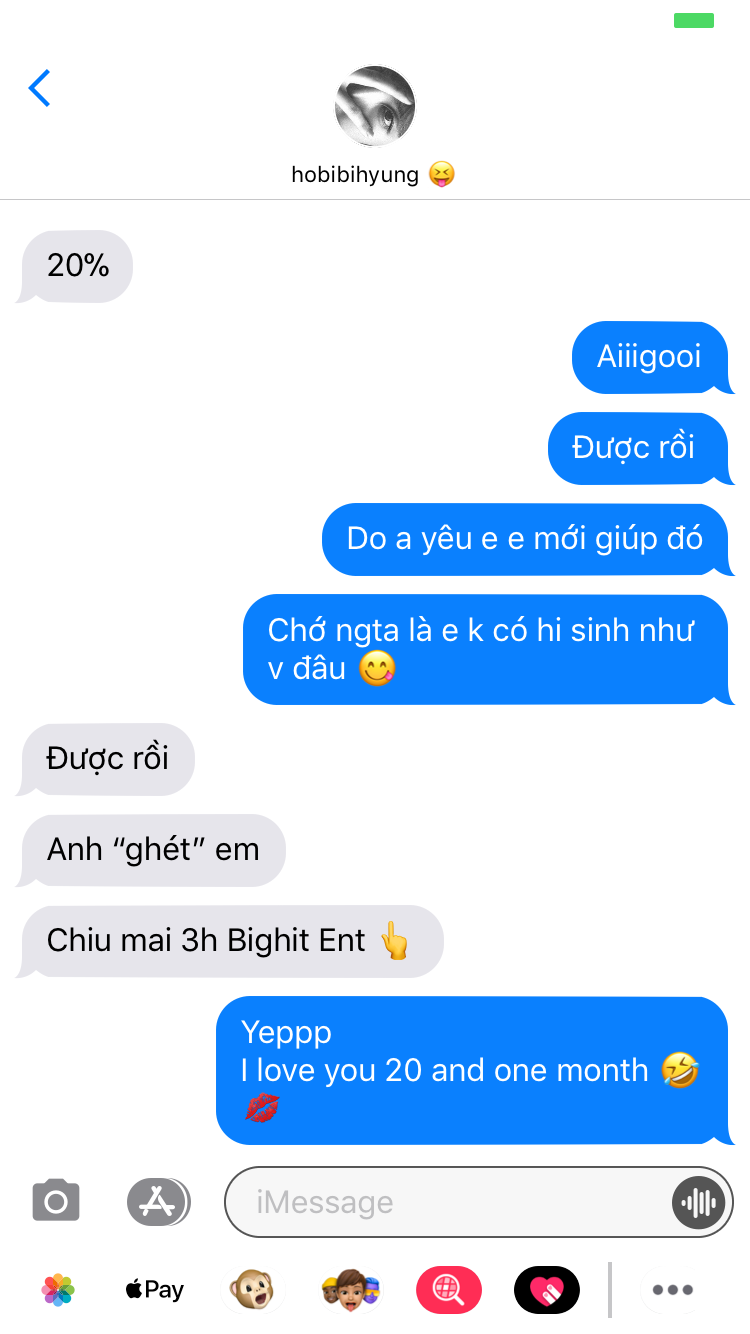Open Apple Pay in the app drawer
The image size is (750, 1334).
(154, 1290)
